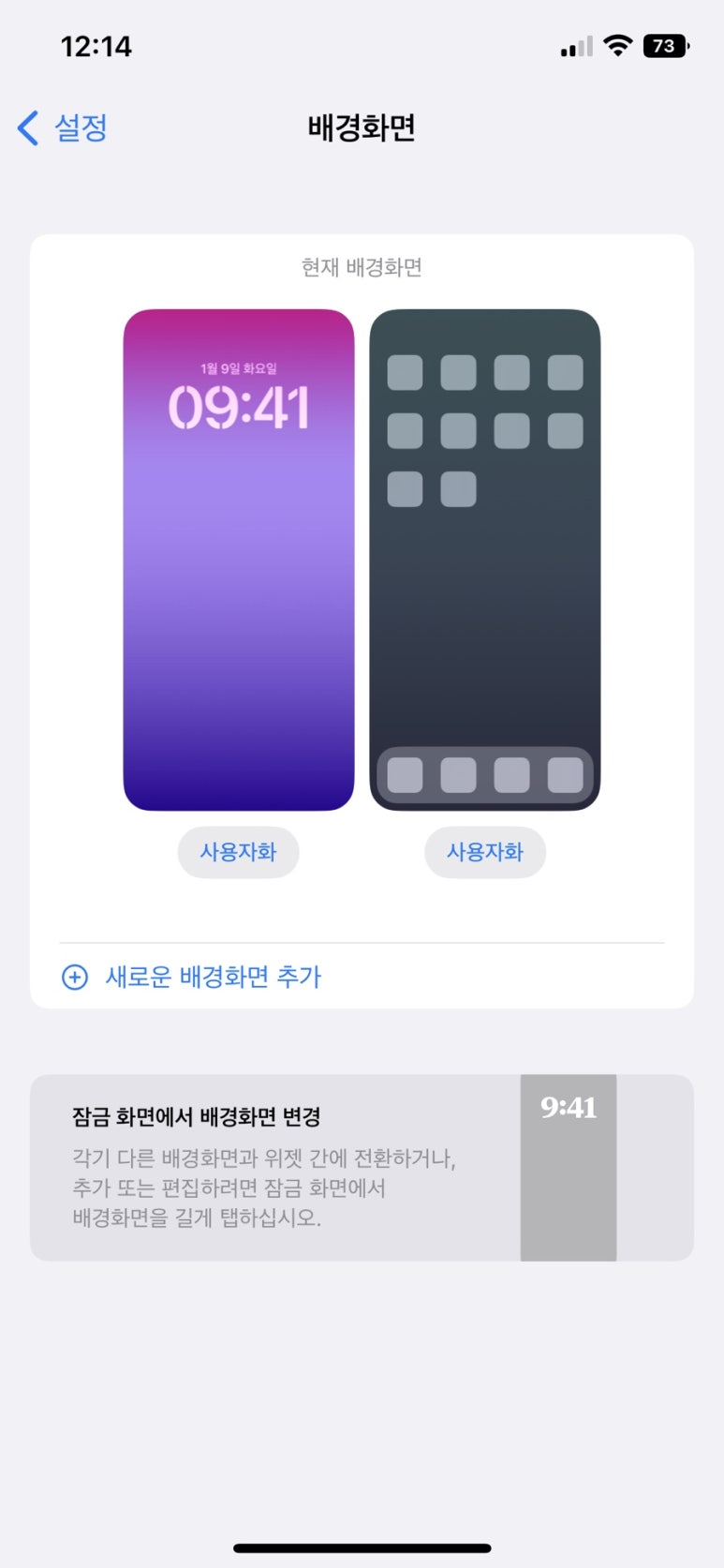724x1568 pixels.
Task: Tap 사용자화 under the home screen preview
Action: coord(485,852)
